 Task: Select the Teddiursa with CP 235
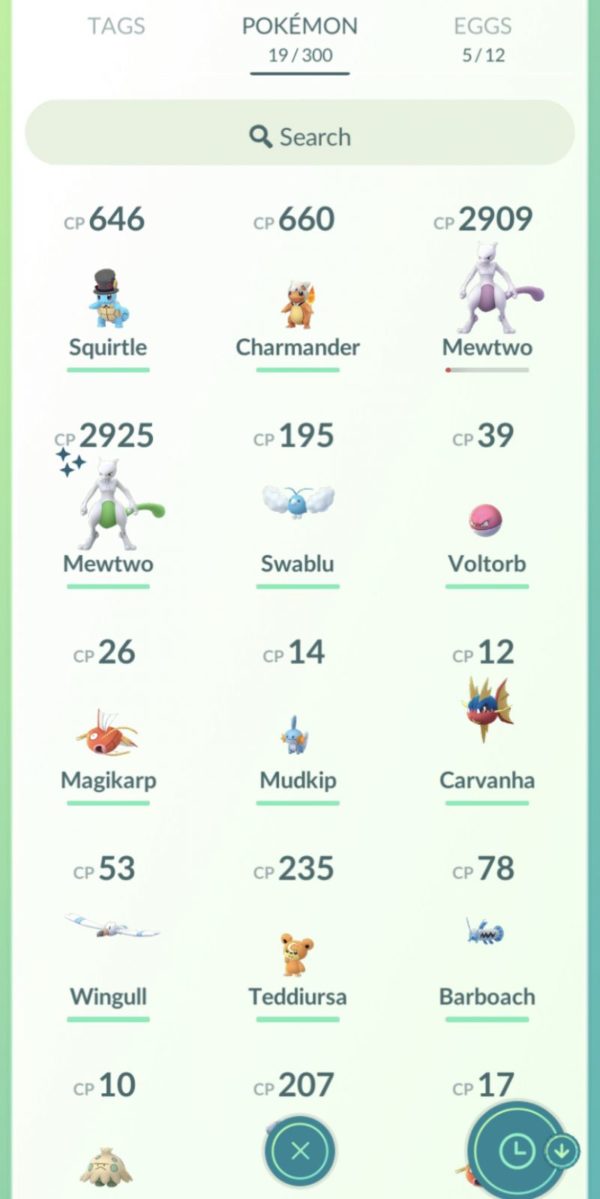(297, 938)
